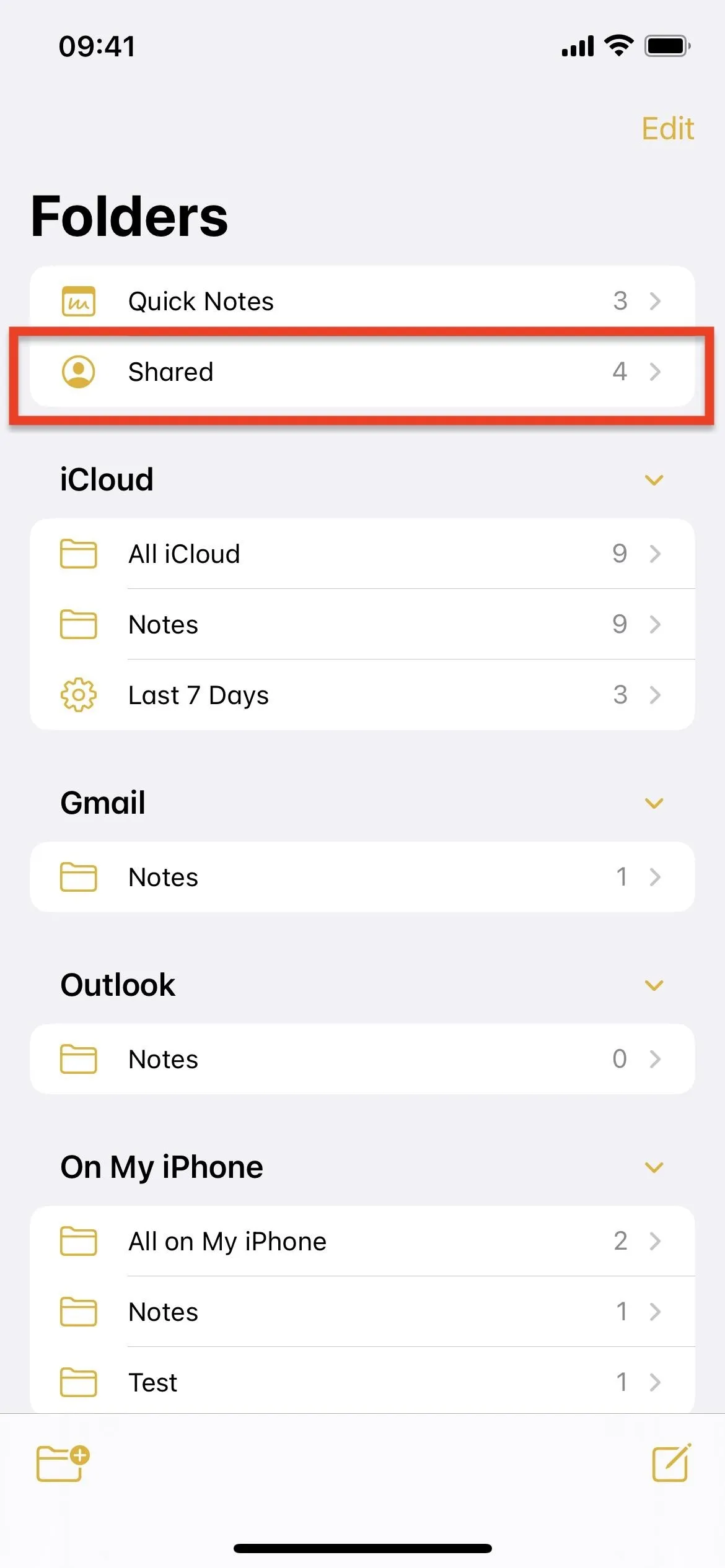Collapse the iCloud section
Screen dimensions: 725x1568
coord(654,480)
